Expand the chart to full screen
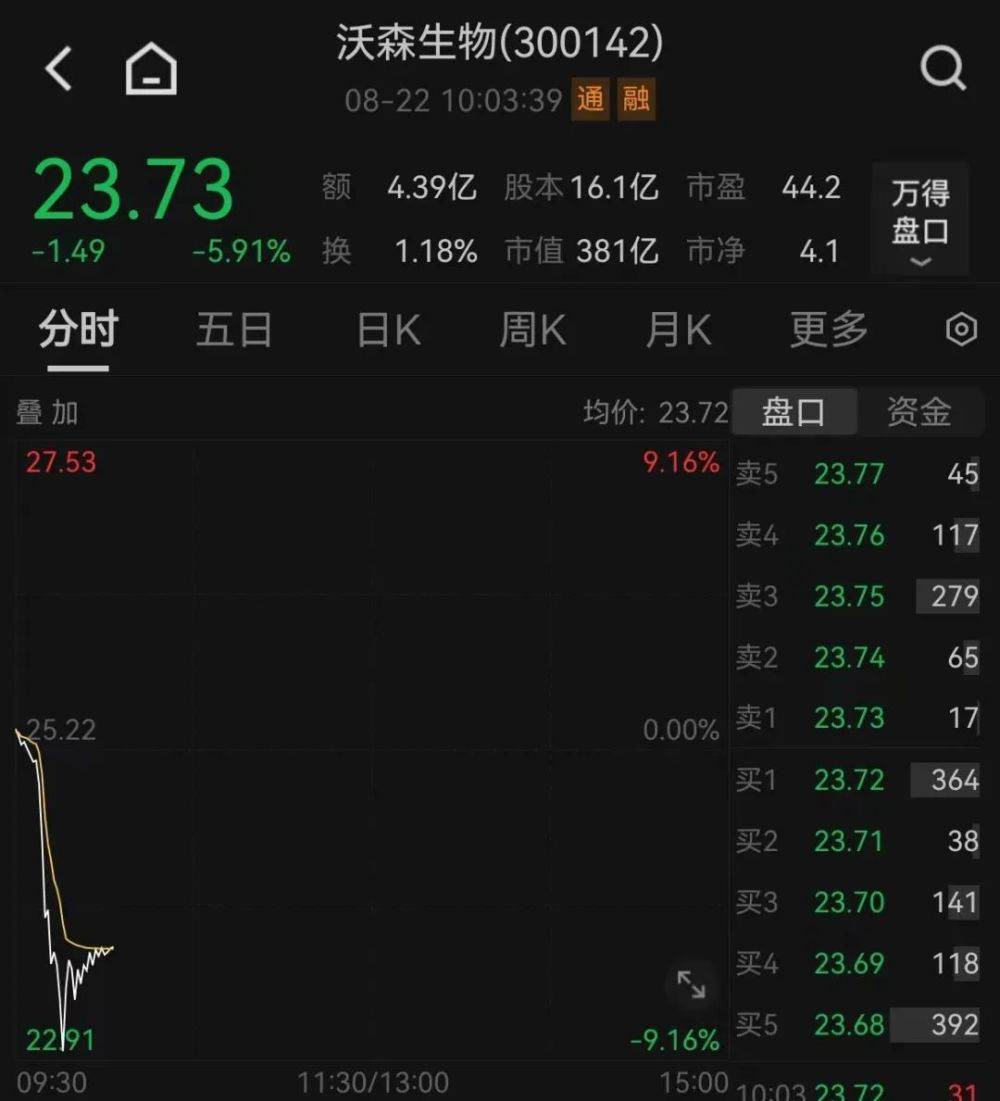Viewport: 1000px width, 1101px height. click(x=692, y=984)
